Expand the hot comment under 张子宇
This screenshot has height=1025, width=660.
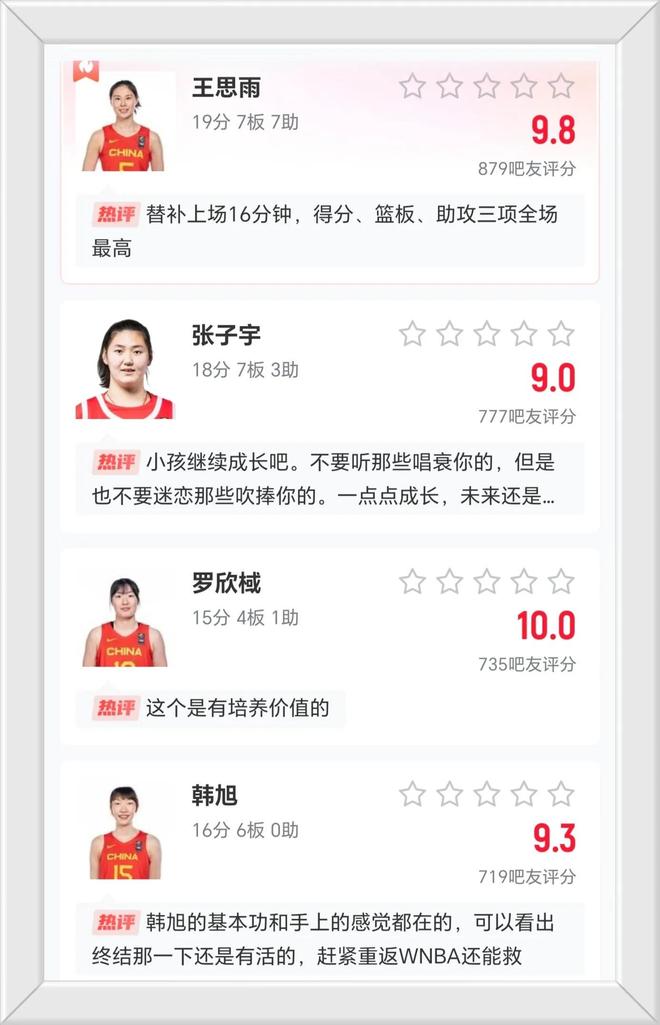(330, 480)
